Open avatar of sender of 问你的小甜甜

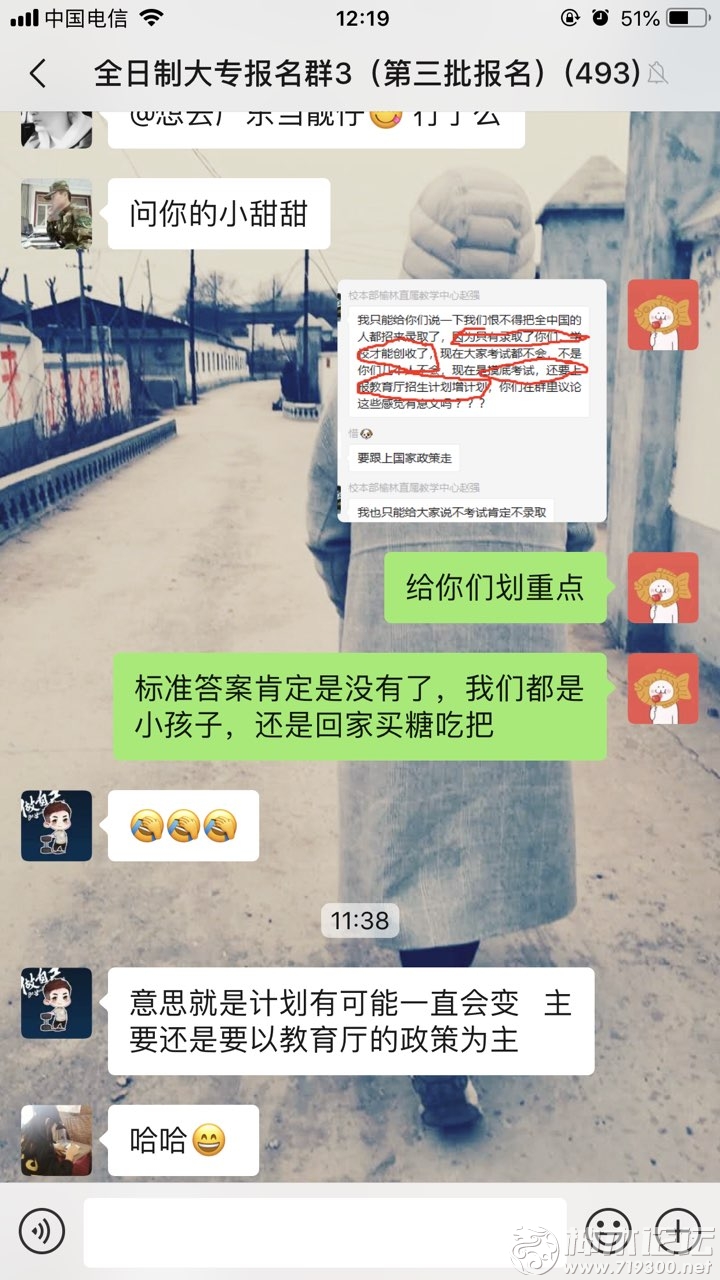[56, 213]
